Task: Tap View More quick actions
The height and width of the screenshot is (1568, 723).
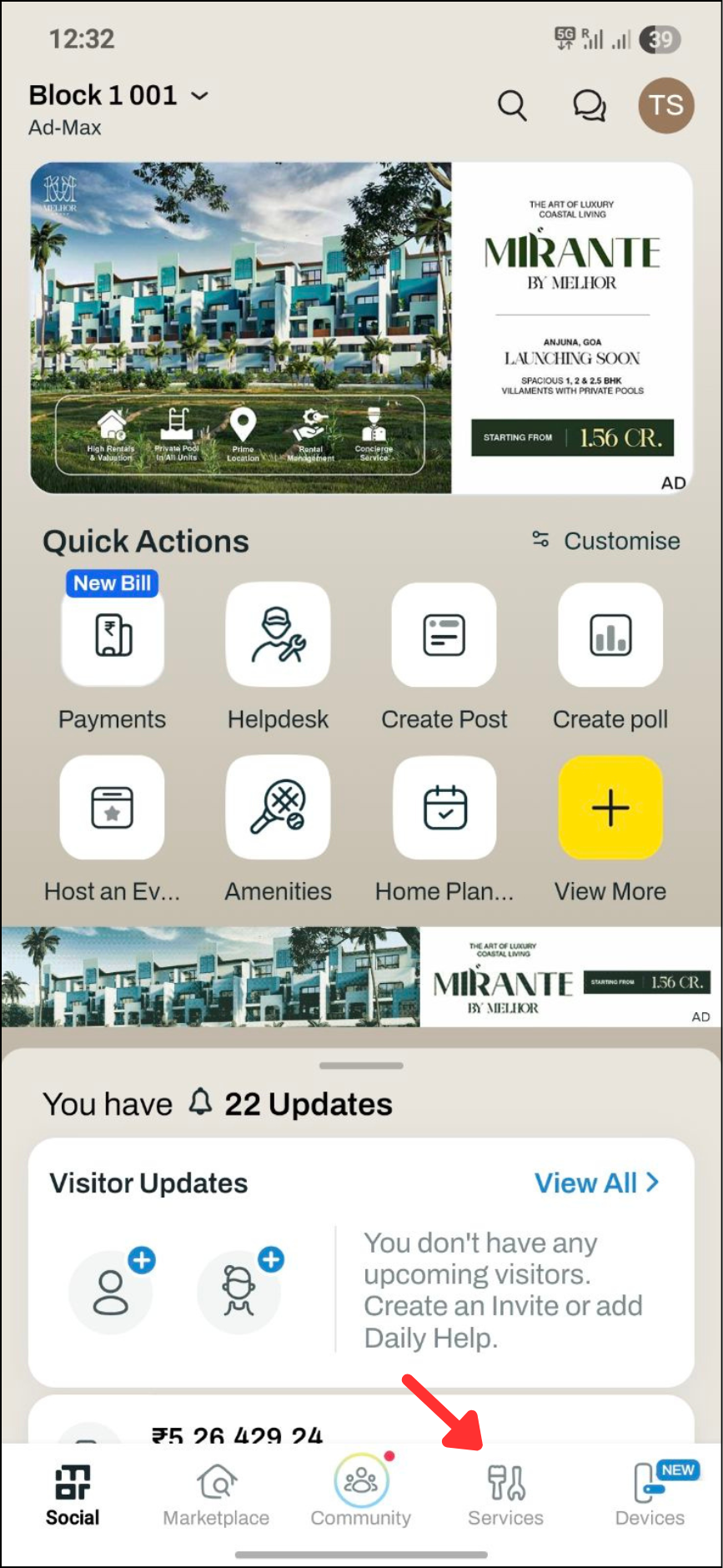Action: (610, 808)
